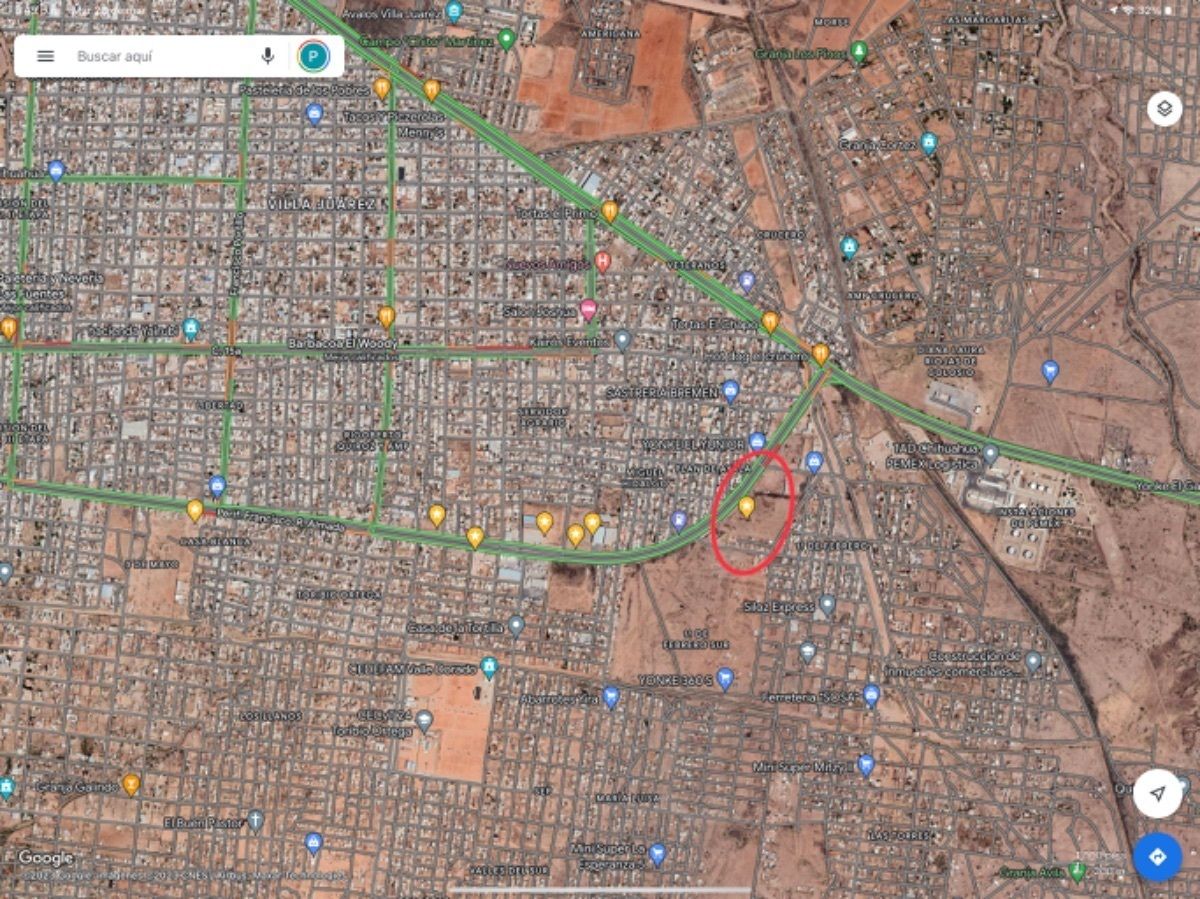Open the Mini Super Mitzy pin
1200x899 pixels.
pyautogui.click(x=866, y=765)
